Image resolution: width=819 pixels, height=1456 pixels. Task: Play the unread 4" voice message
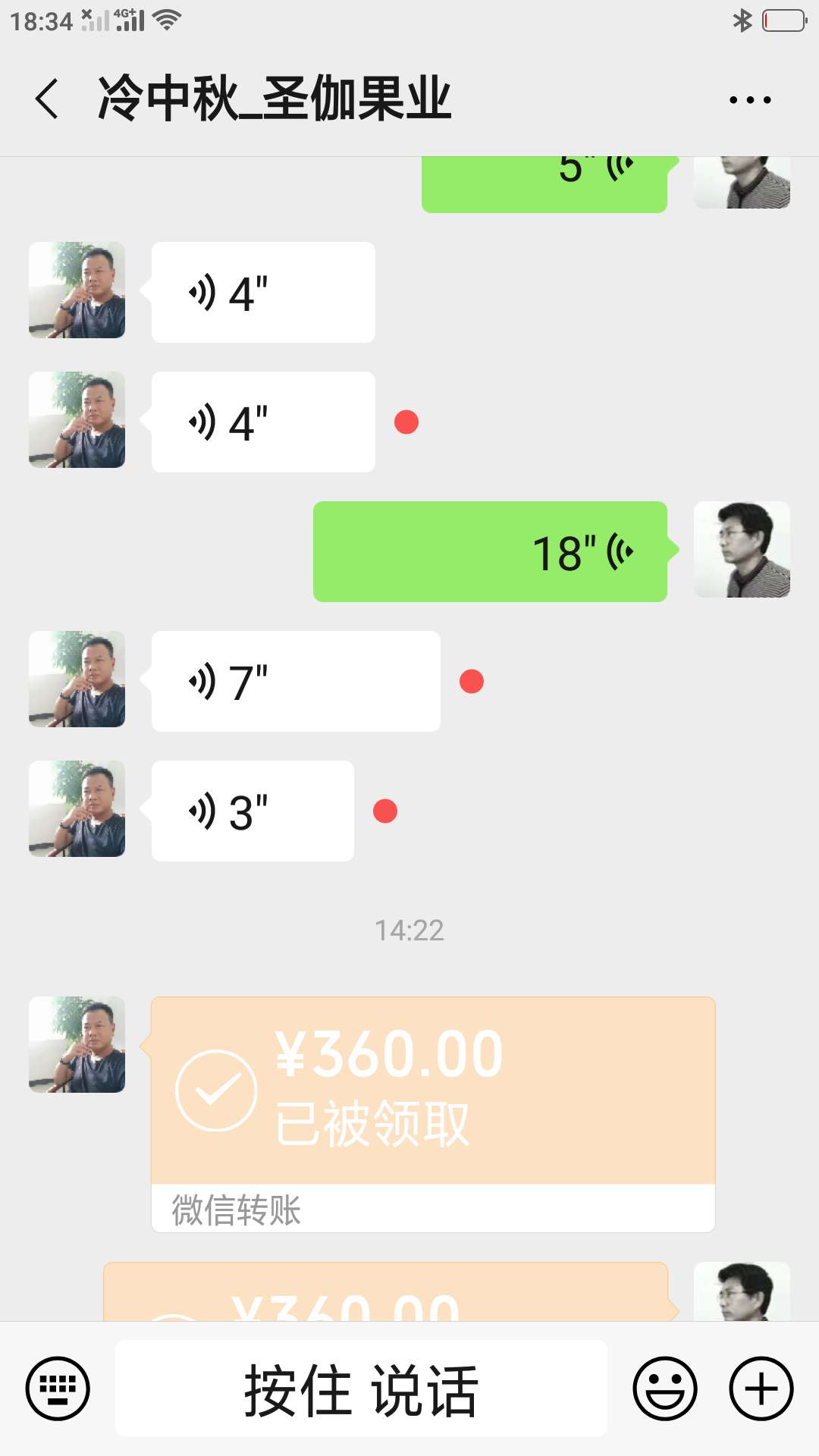pos(263,422)
